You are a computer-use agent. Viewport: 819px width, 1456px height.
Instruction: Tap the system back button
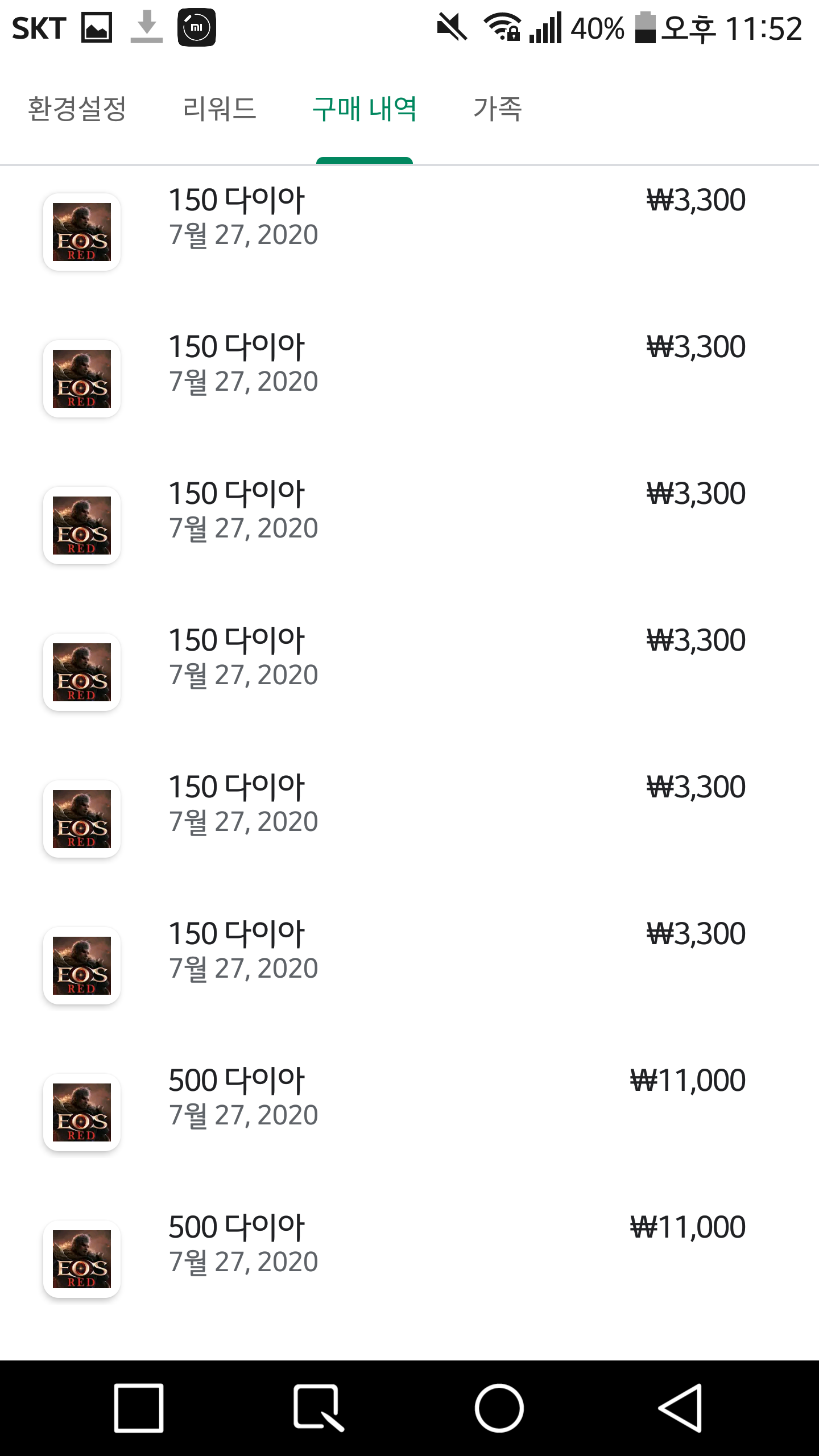[x=681, y=1408]
